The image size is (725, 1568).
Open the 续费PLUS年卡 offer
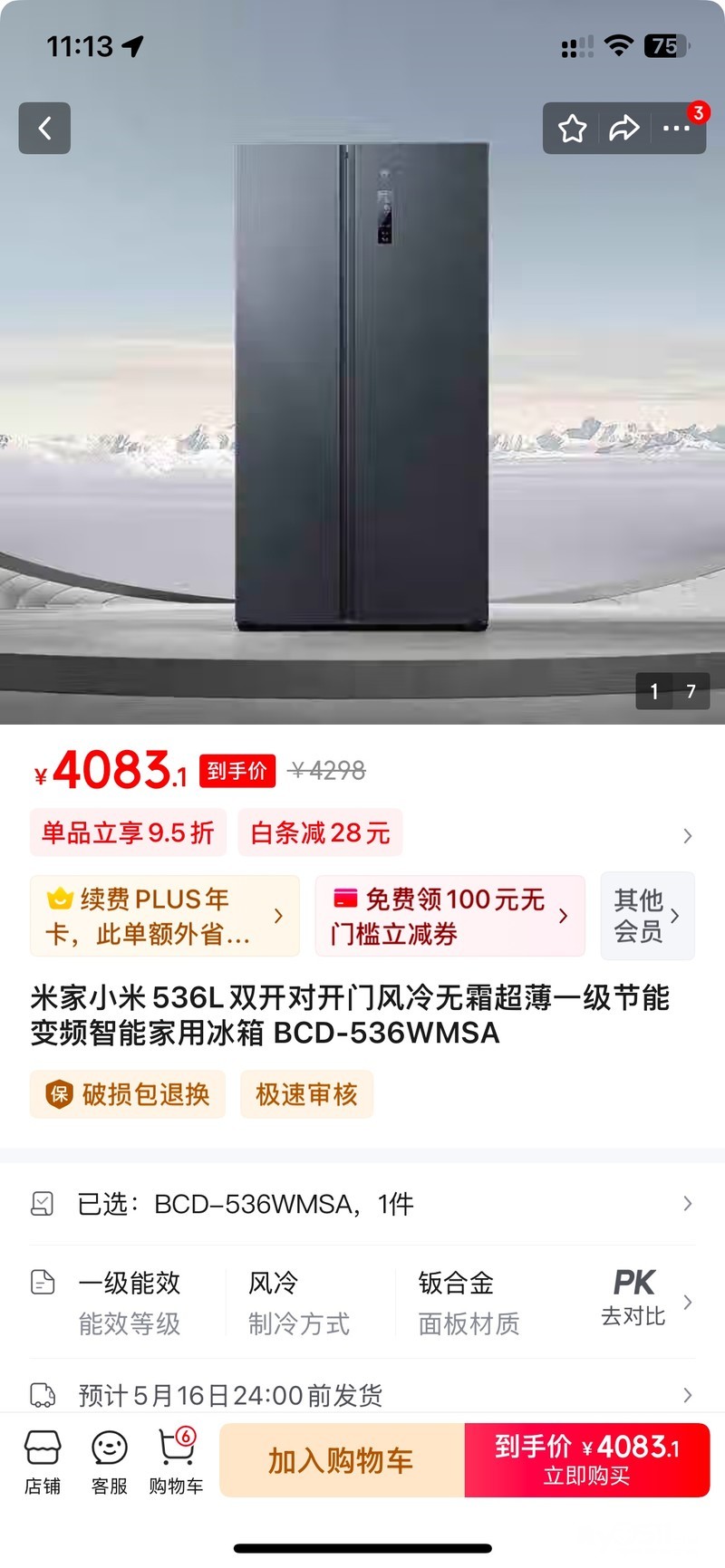(164, 916)
